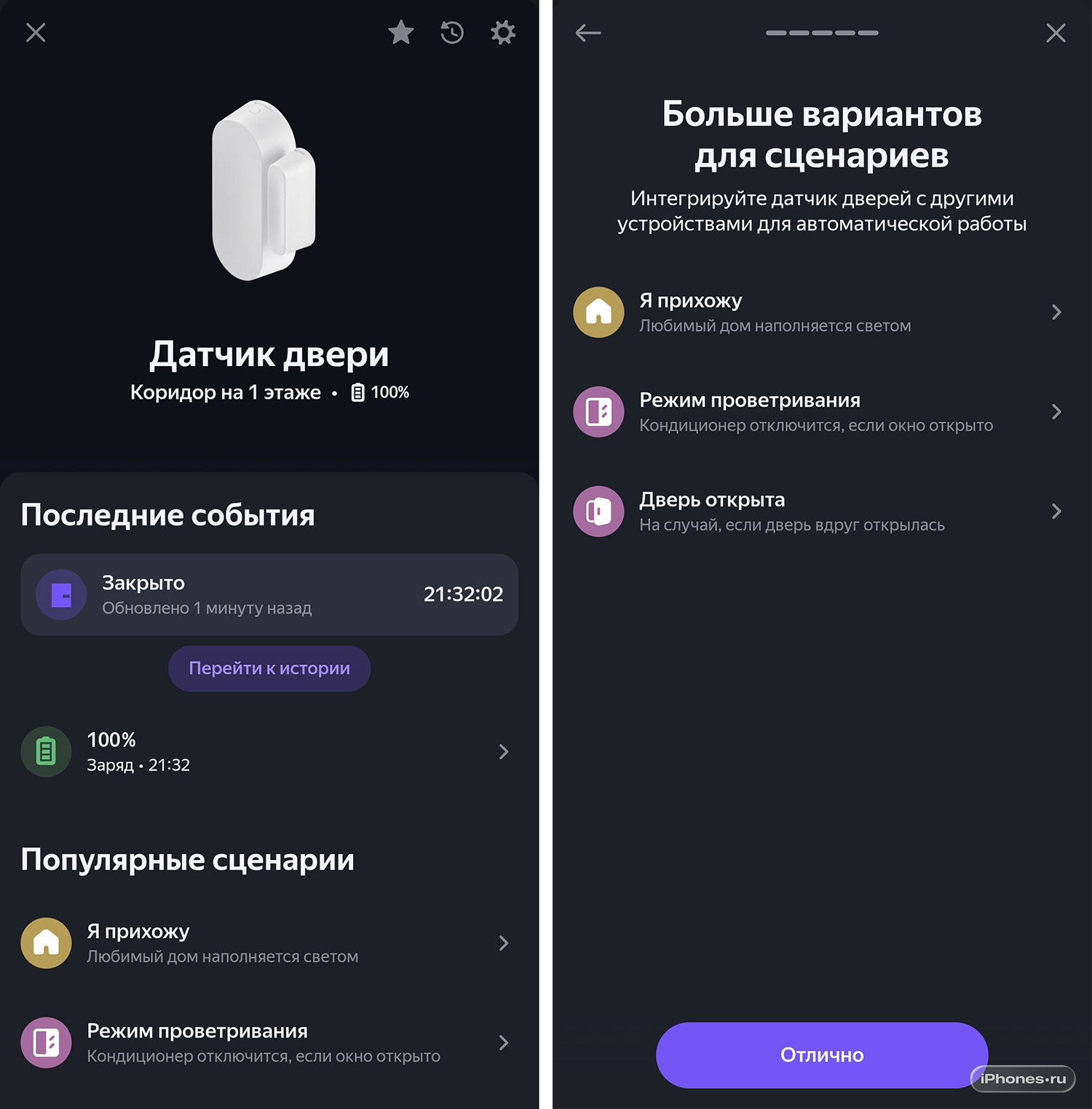
Task: Go back using arrow on scenarios screen
Action: coord(588,33)
